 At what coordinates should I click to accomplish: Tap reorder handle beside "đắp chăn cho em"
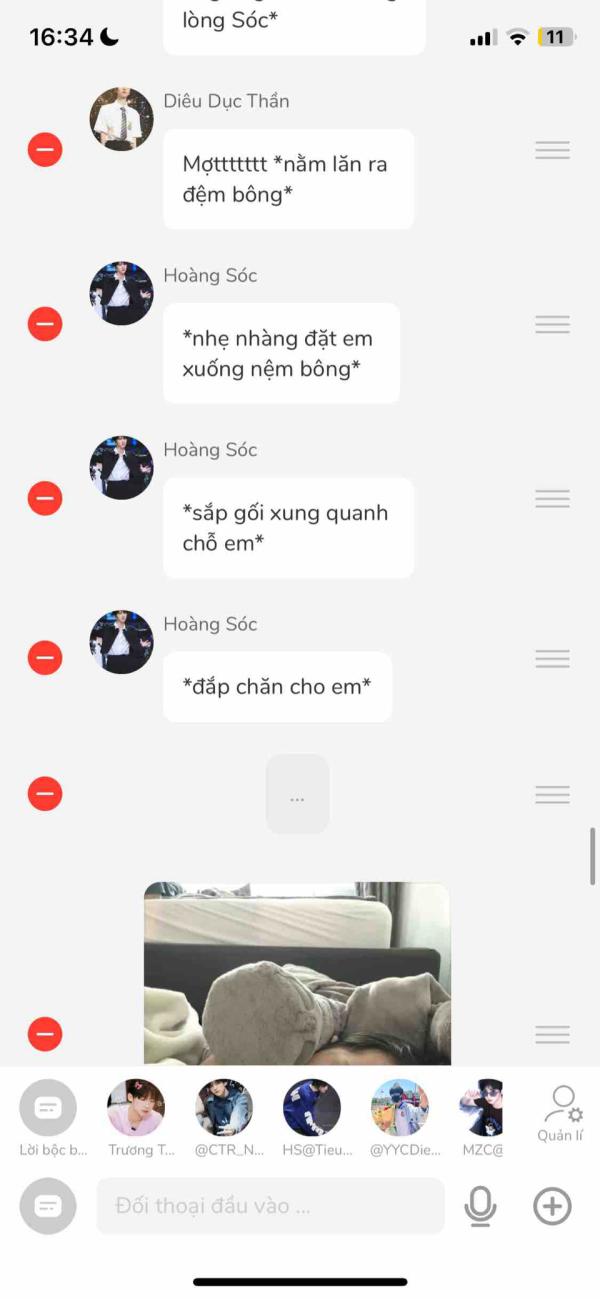click(552, 658)
